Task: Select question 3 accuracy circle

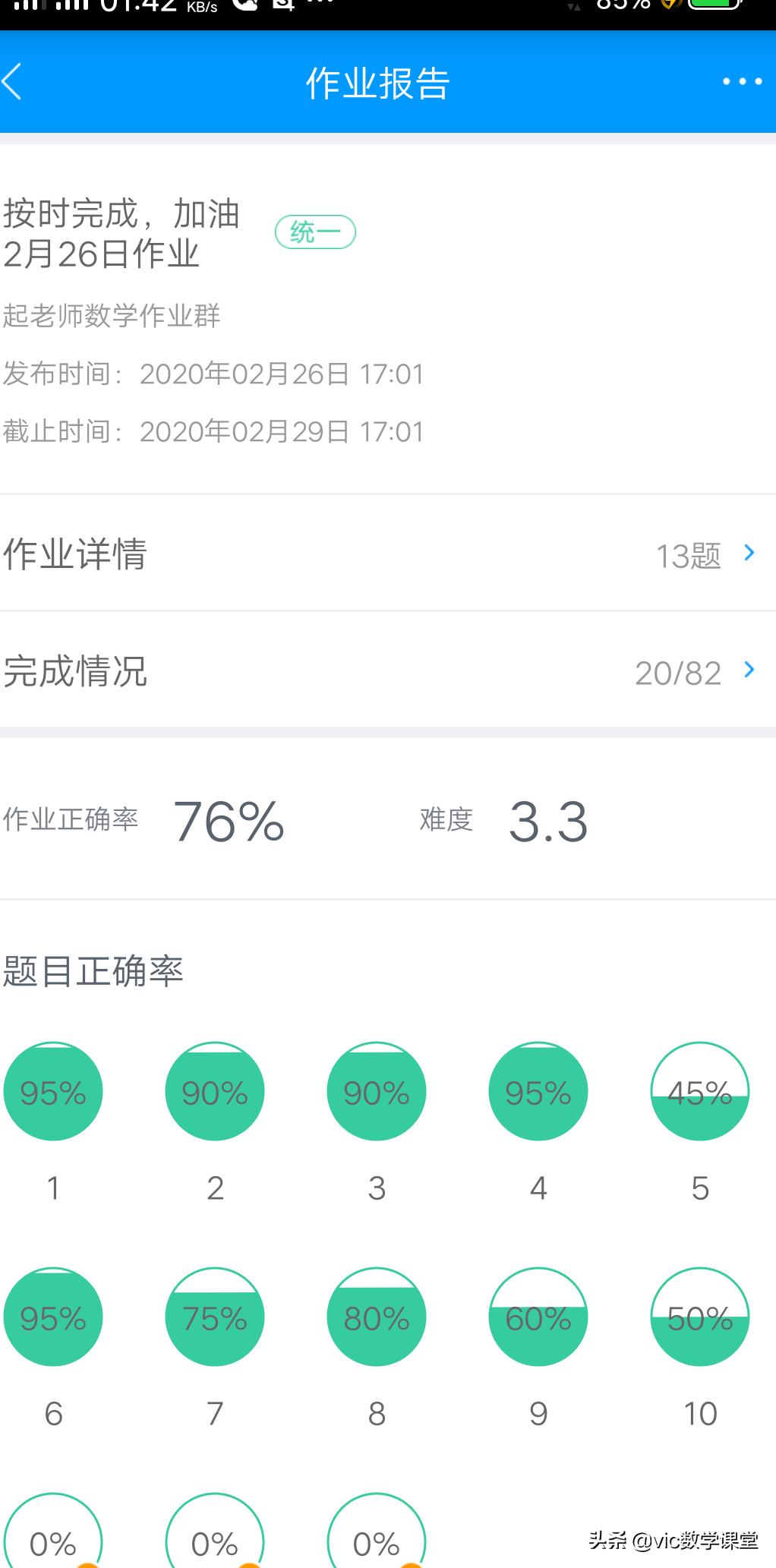Action: [x=377, y=1091]
